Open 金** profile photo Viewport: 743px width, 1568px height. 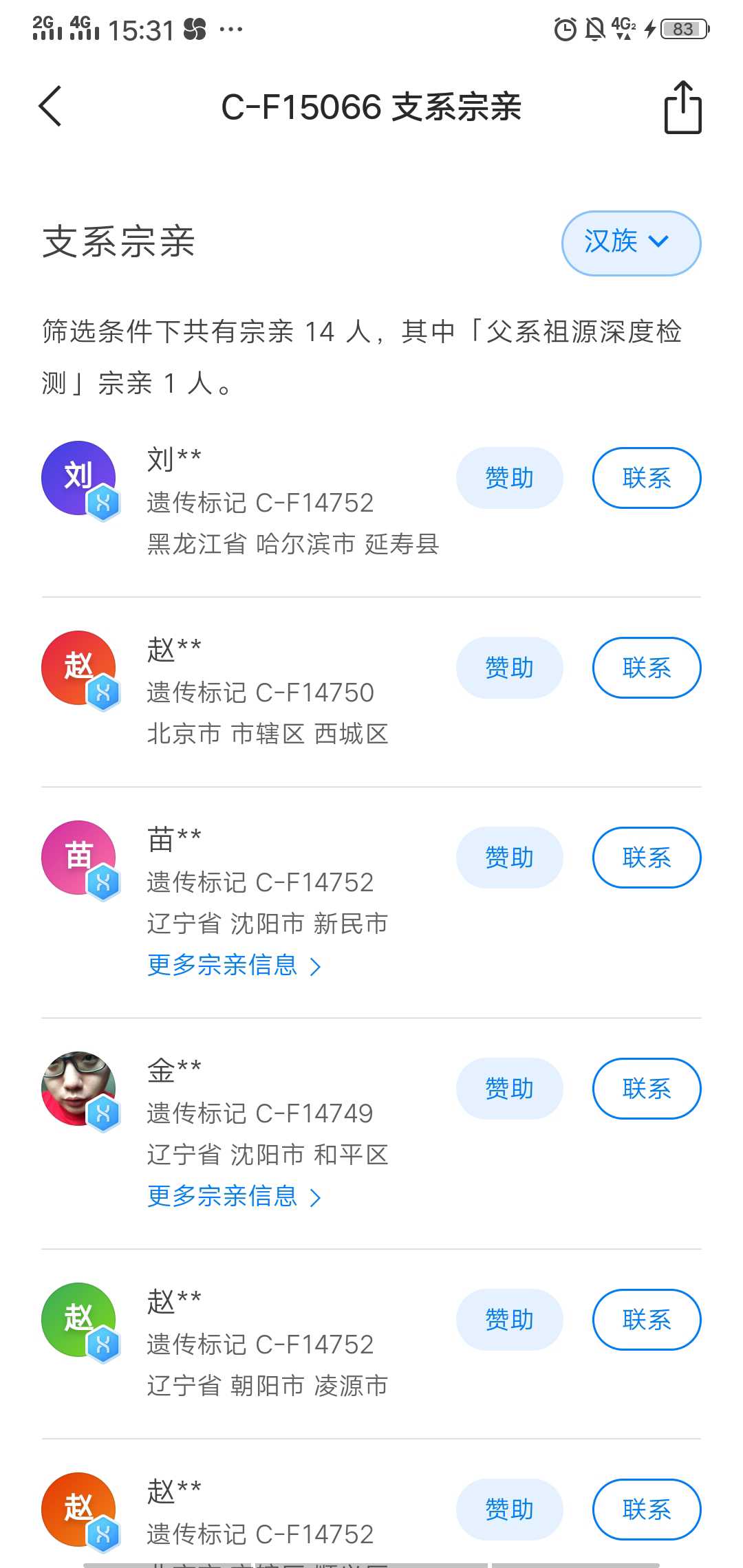click(x=78, y=1089)
